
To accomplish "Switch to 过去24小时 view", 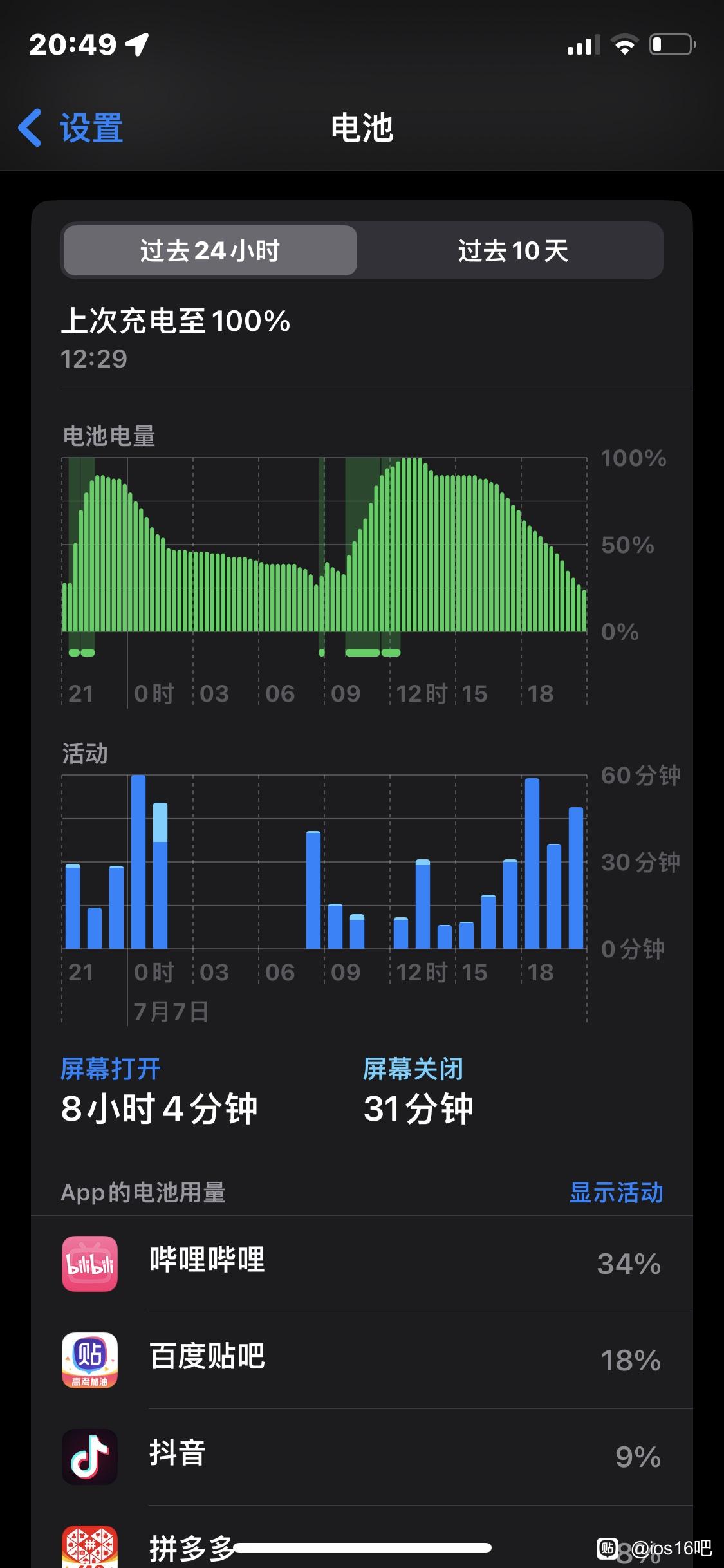I will click(x=210, y=250).
